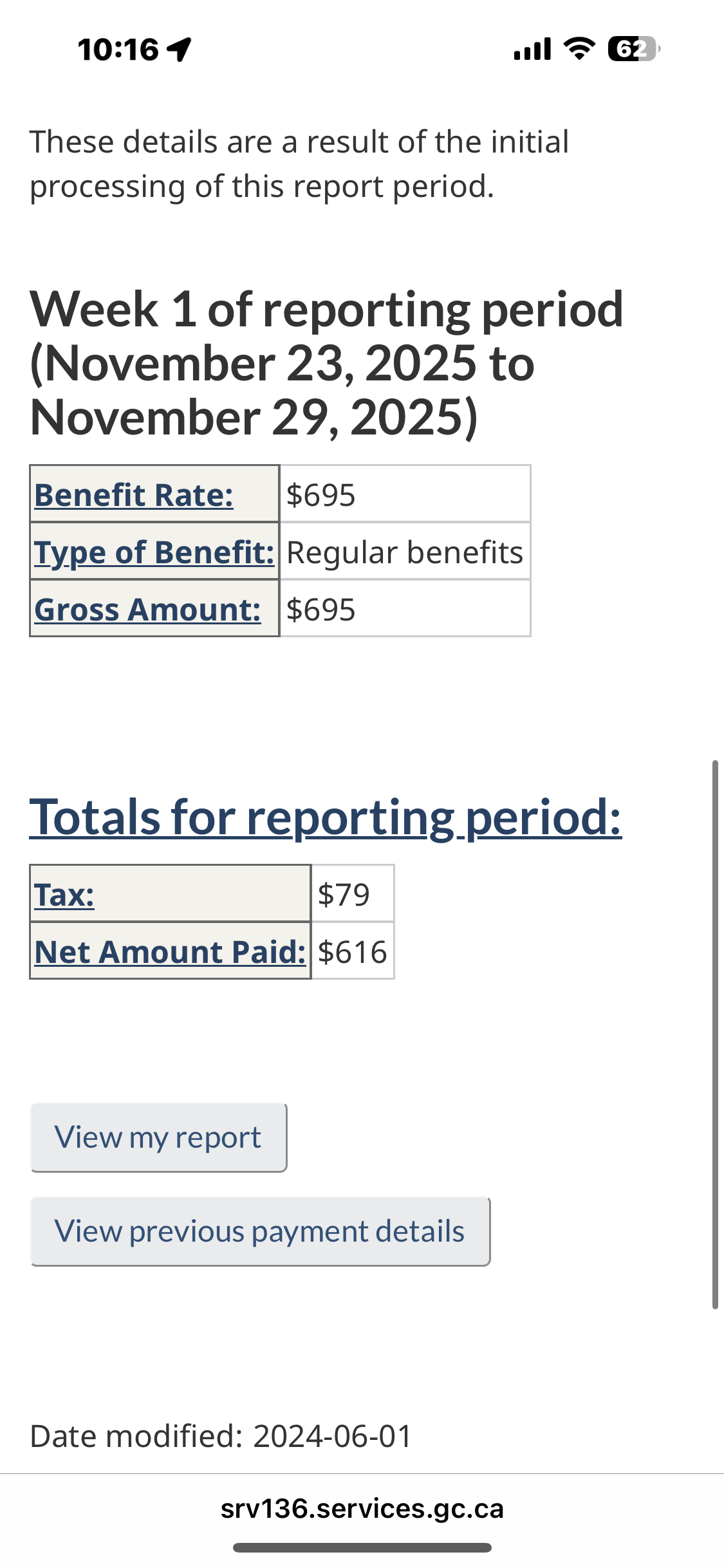Open the Net Amount Paid link
This screenshot has height=1568, width=724.
point(170,952)
